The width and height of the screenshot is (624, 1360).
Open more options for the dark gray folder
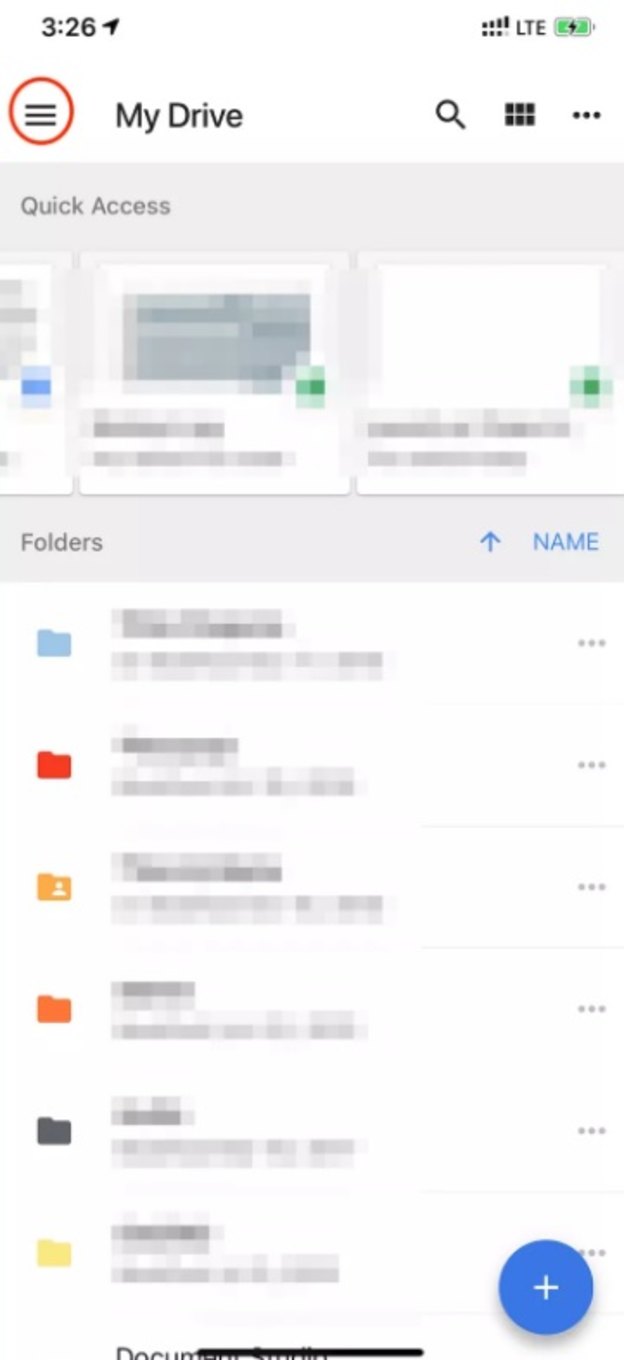click(x=591, y=1131)
